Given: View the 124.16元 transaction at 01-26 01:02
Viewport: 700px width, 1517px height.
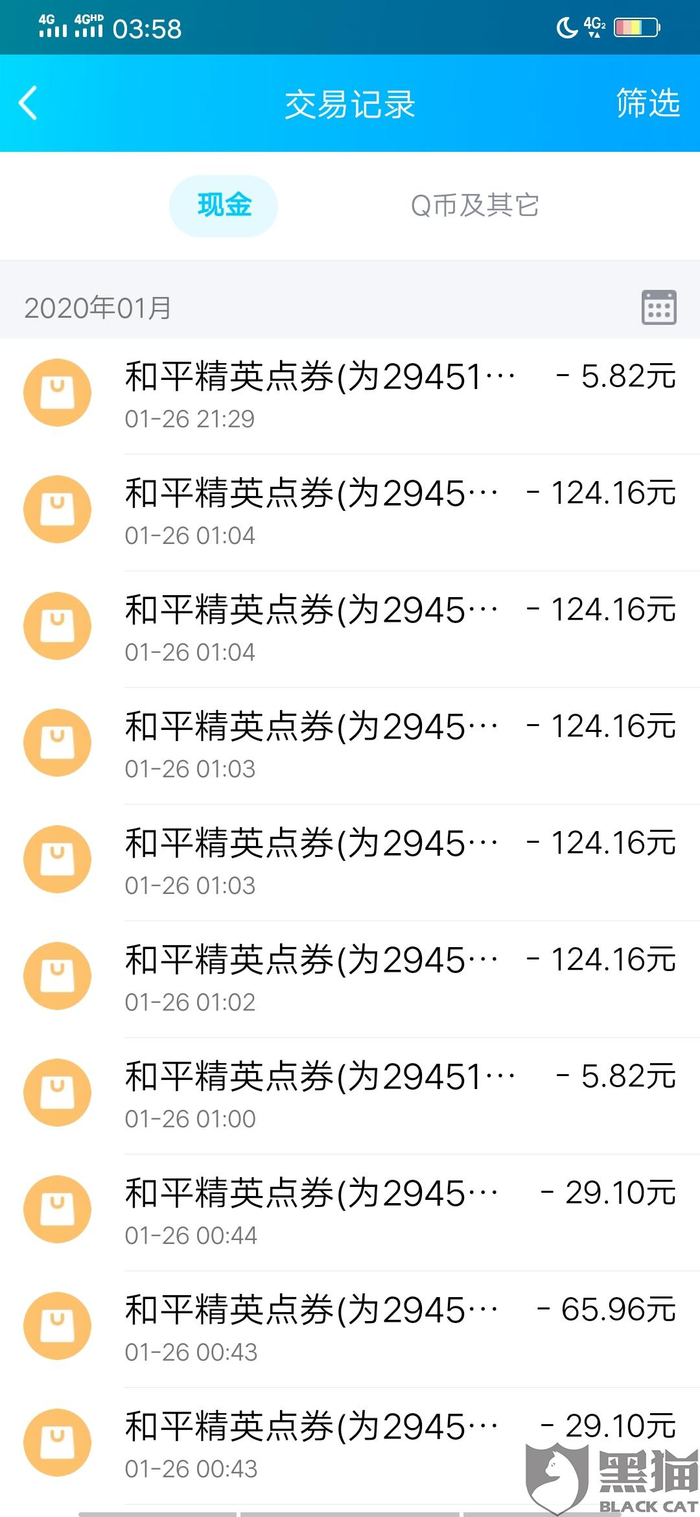Looking at the screenshot, I should pyautogui.click(x=400, y=978).
